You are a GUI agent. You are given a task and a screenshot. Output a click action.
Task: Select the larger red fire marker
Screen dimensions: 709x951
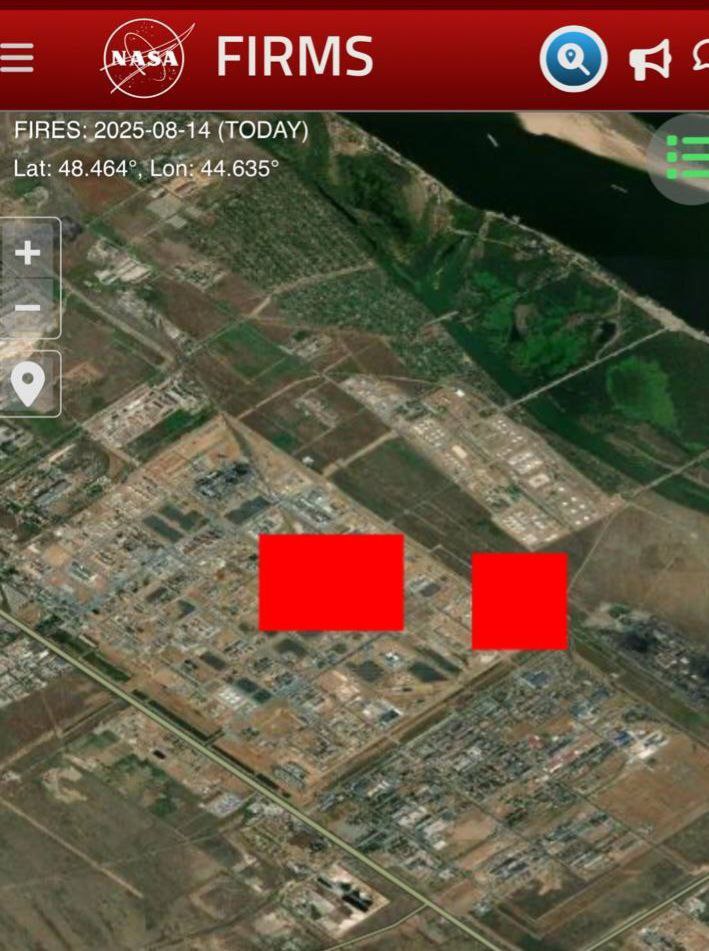pyautogui.click(x=331, y=583)
